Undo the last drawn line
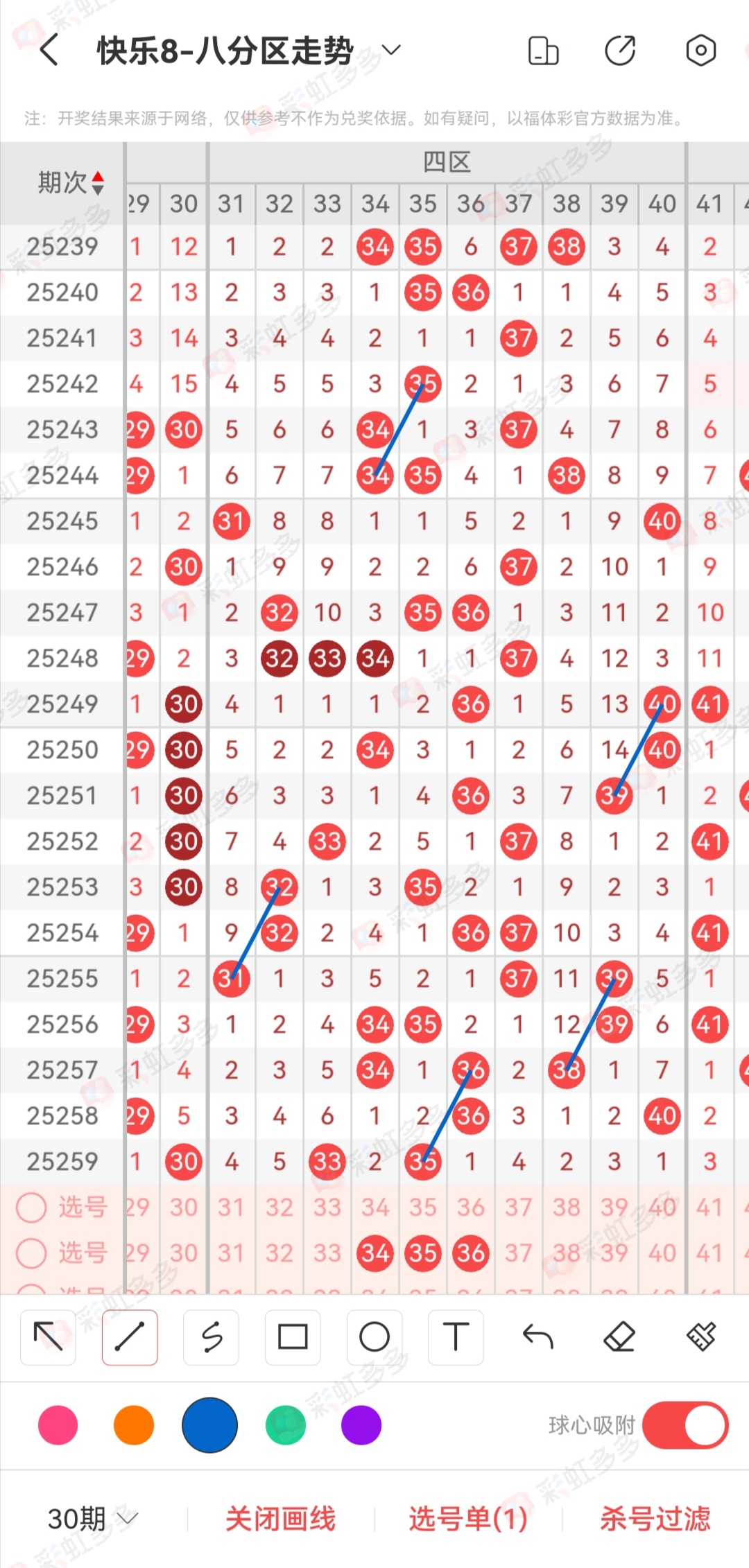Screen dimensions: 749x1568 pos(537,1337)
